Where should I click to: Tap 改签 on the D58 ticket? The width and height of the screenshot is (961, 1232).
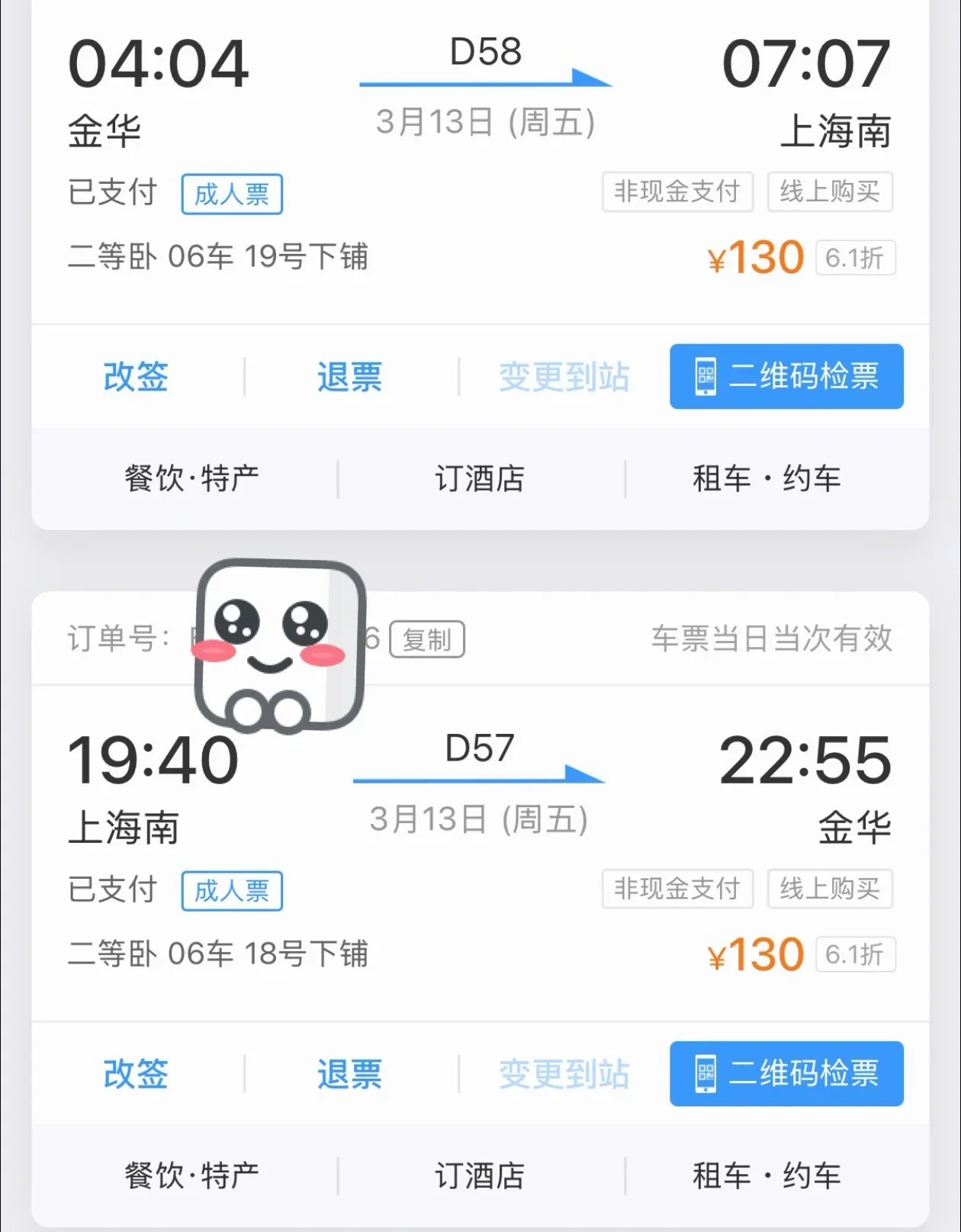(x=136, y=377)
